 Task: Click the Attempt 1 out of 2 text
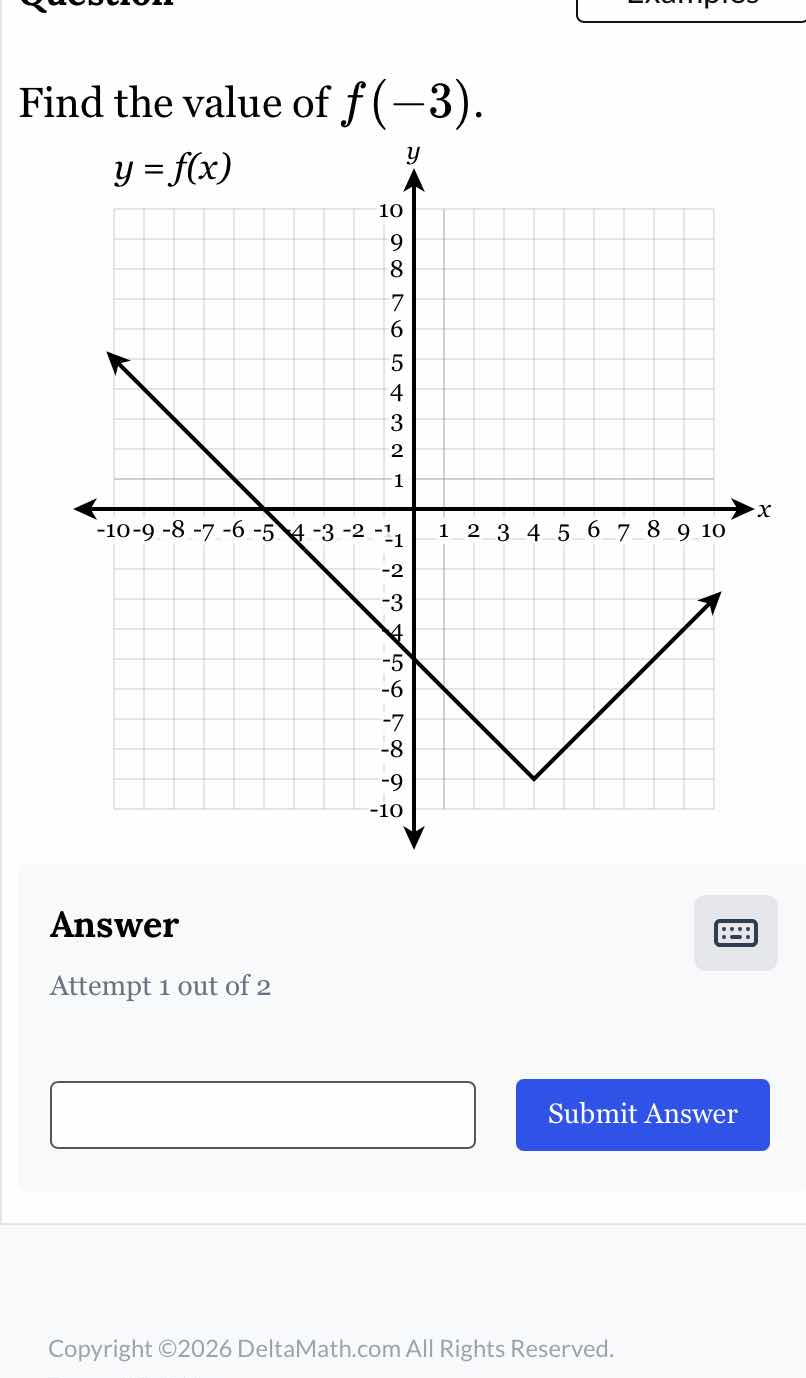[160, 986]
